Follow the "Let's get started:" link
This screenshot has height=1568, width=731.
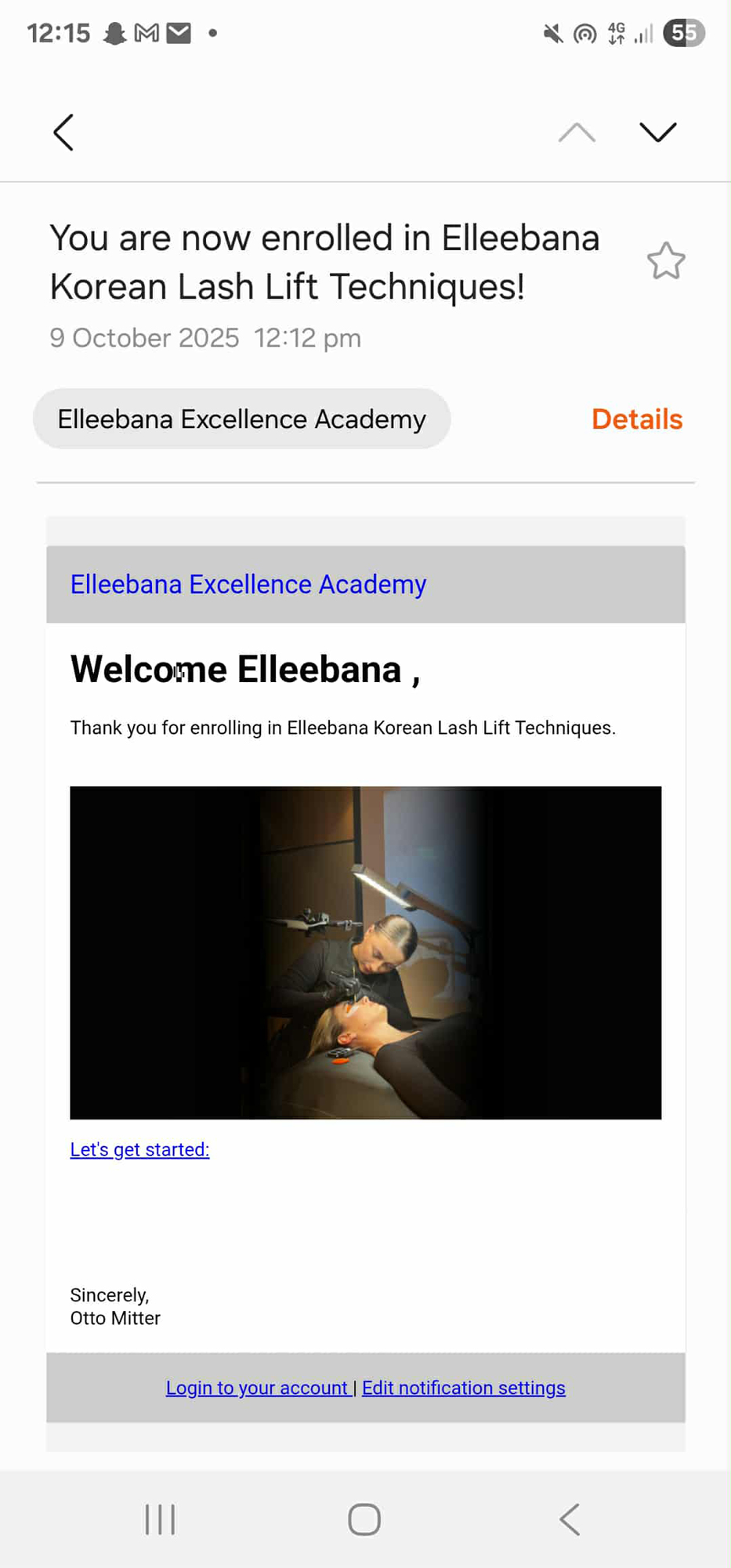139,1149
